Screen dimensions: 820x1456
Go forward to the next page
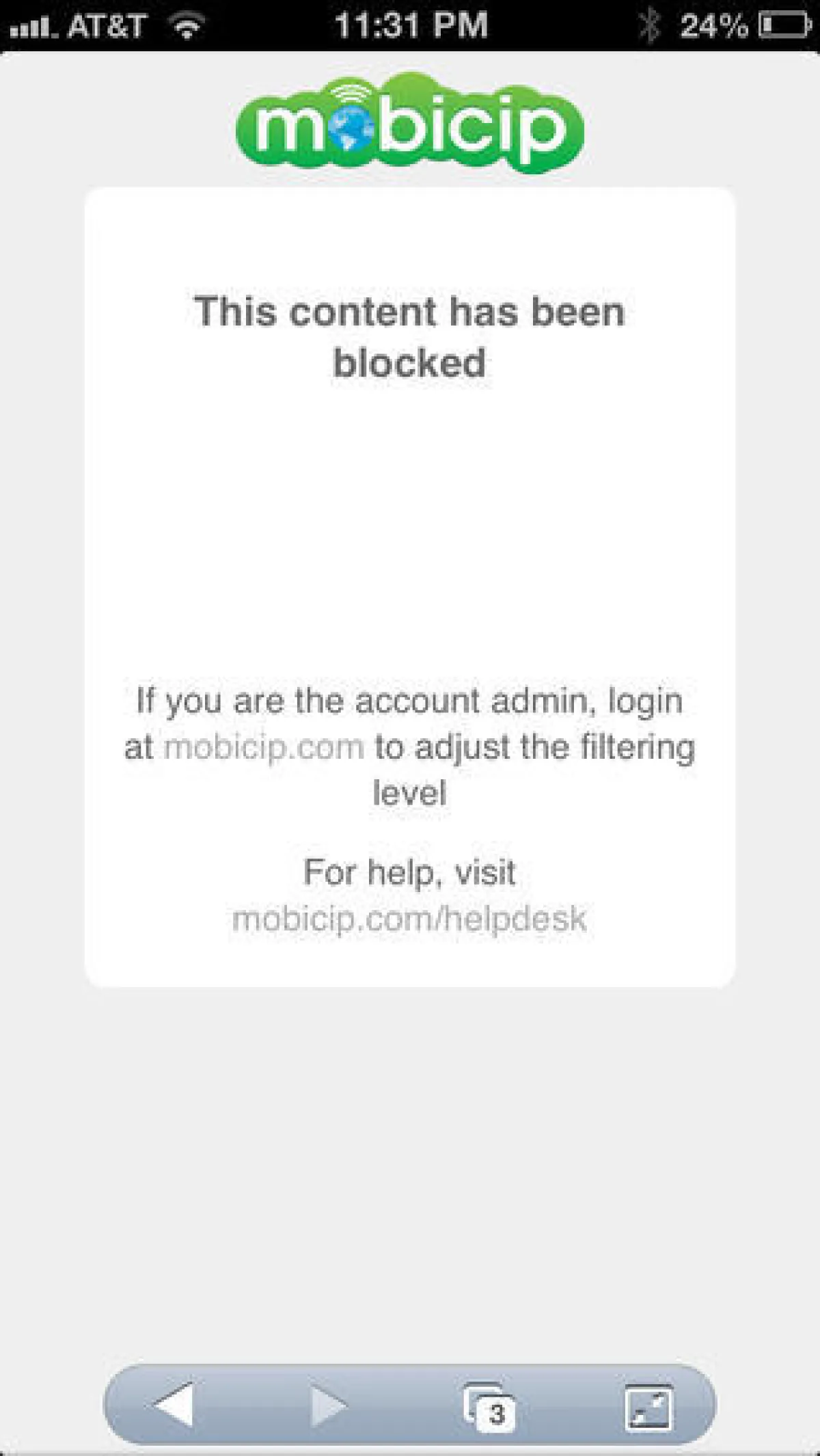pyautogui.click(x=329, y=1406)
